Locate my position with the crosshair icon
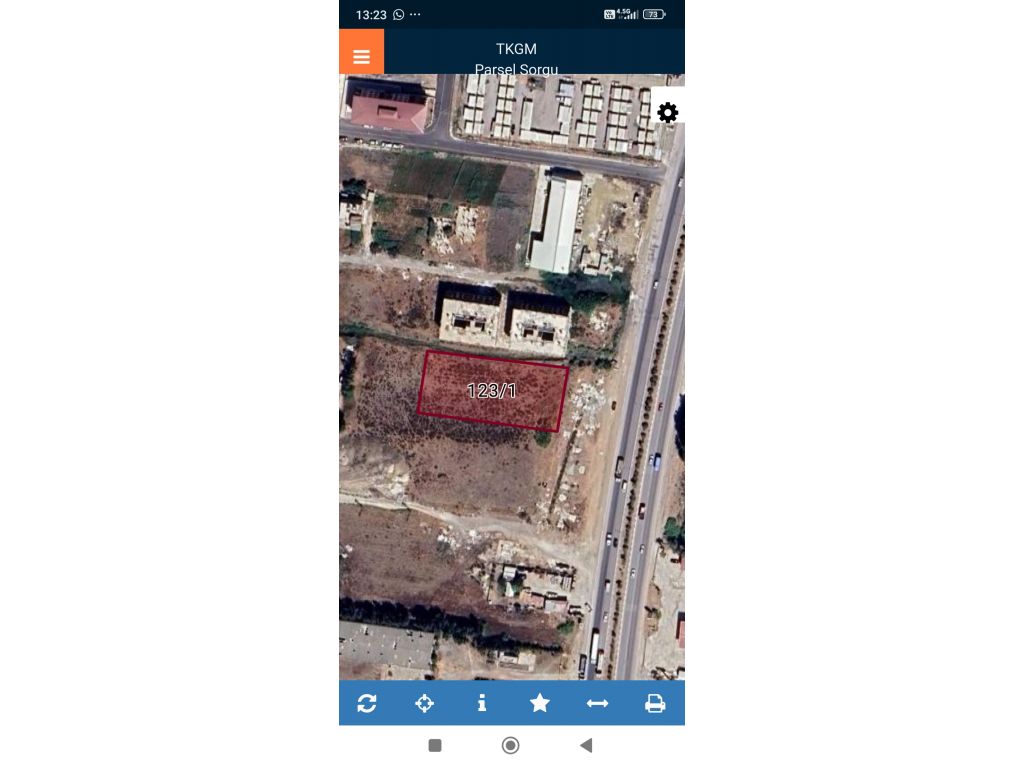This screenshot has width=1024, height=768. click(425, 703)
